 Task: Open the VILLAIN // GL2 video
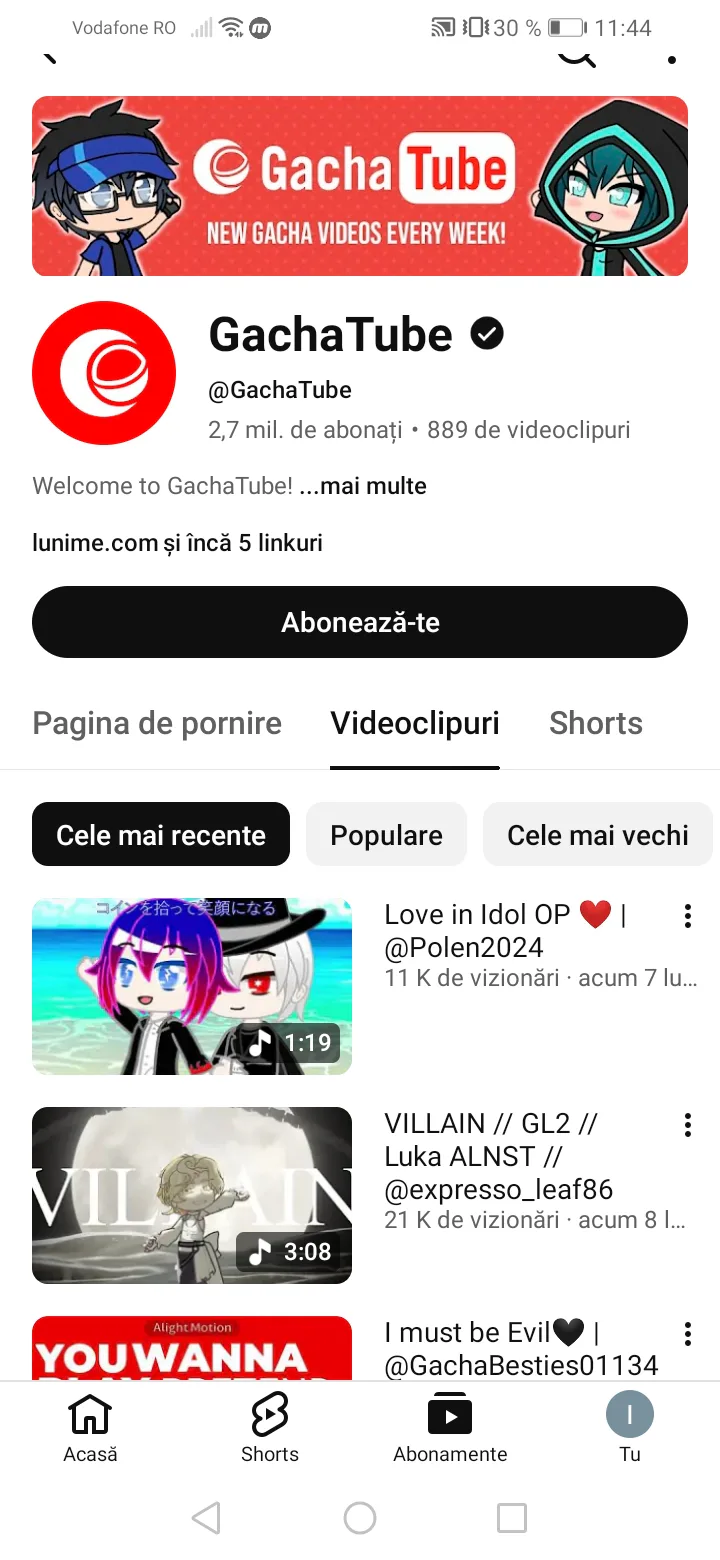tap(192, 1195)
